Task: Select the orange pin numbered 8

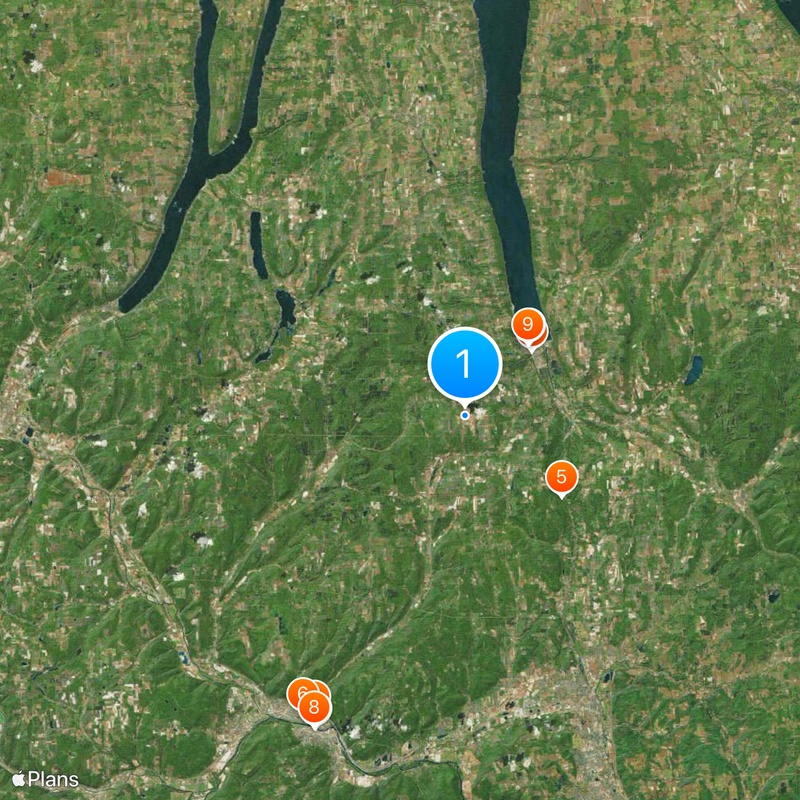Action: click(315, 708)
